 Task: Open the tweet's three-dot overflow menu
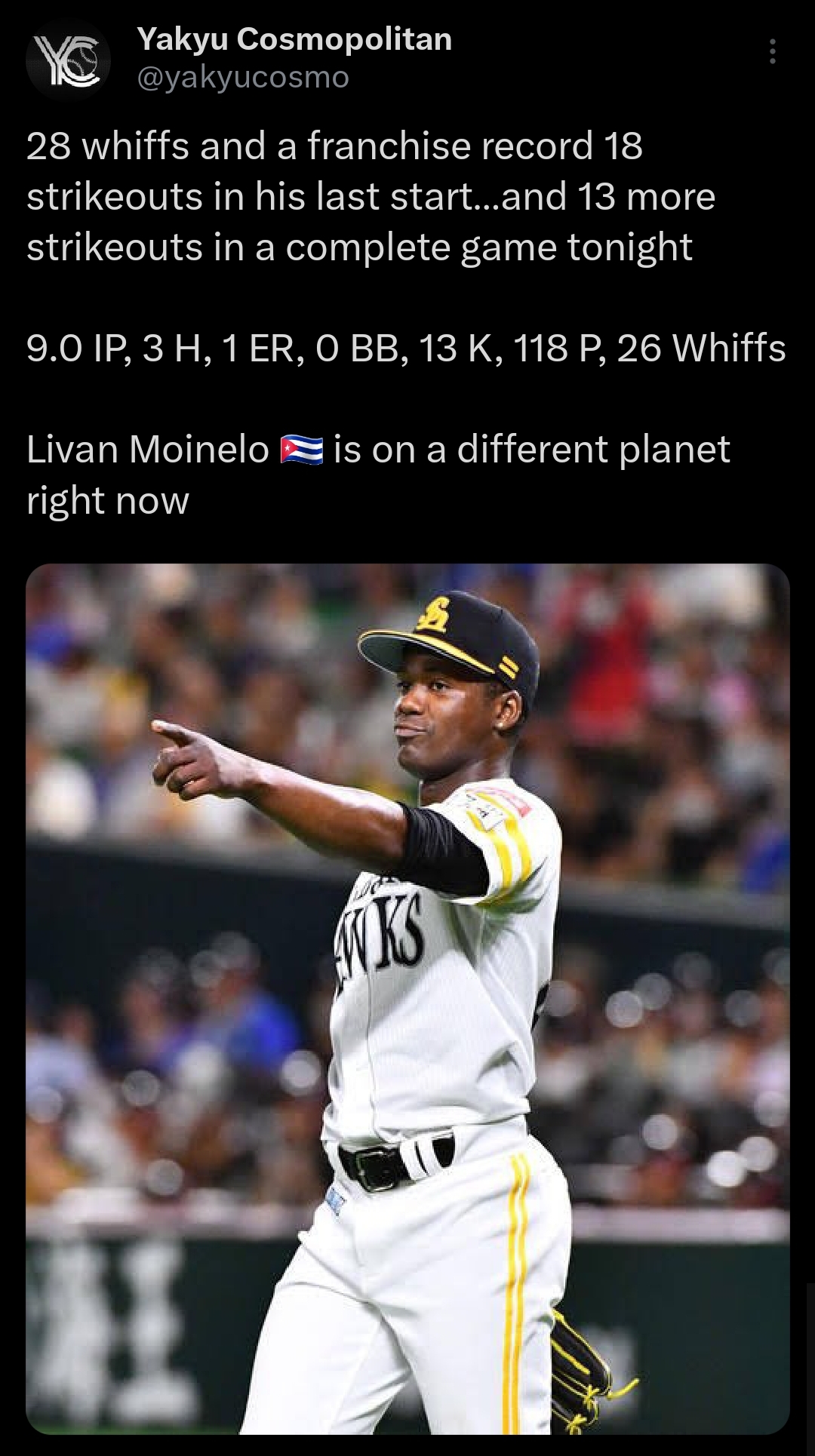[772, 51]
